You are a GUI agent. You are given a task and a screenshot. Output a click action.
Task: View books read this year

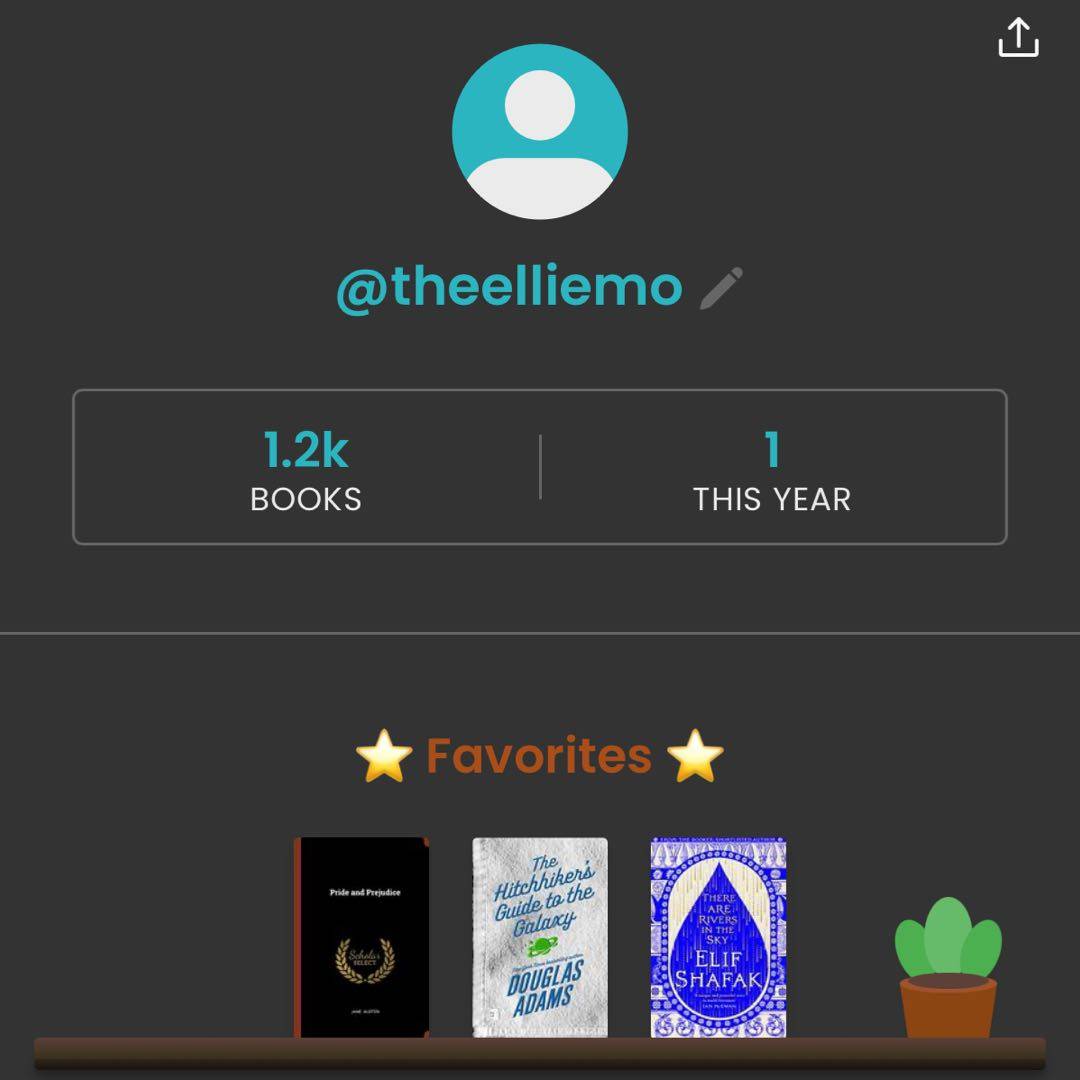tap(772, 468)
